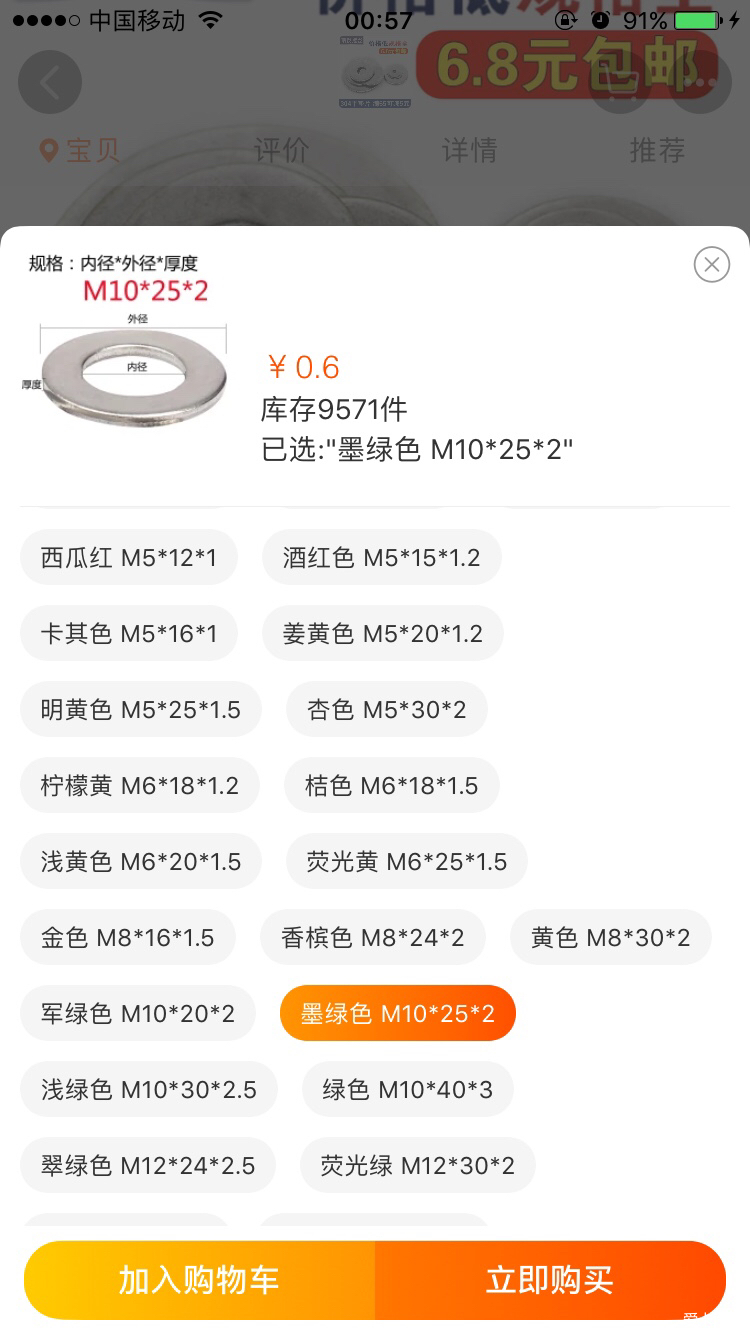The width and height of the screenshot is (750, 1334).
Task: Choose 军绿色 M10*20*2 option
Action: pyautogui.click(x=138, y=1013)
